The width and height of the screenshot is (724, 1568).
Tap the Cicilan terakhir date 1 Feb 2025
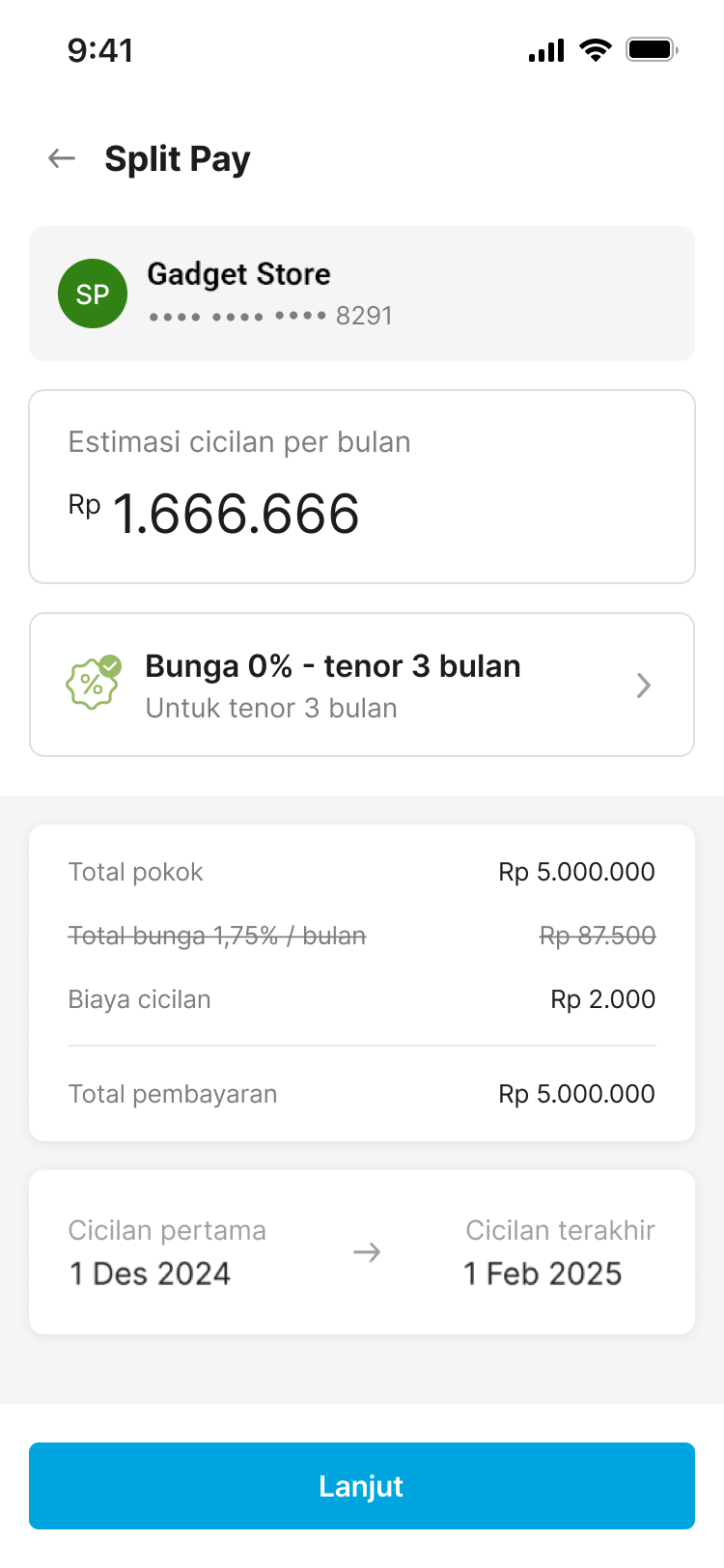tap(543, 1274)
